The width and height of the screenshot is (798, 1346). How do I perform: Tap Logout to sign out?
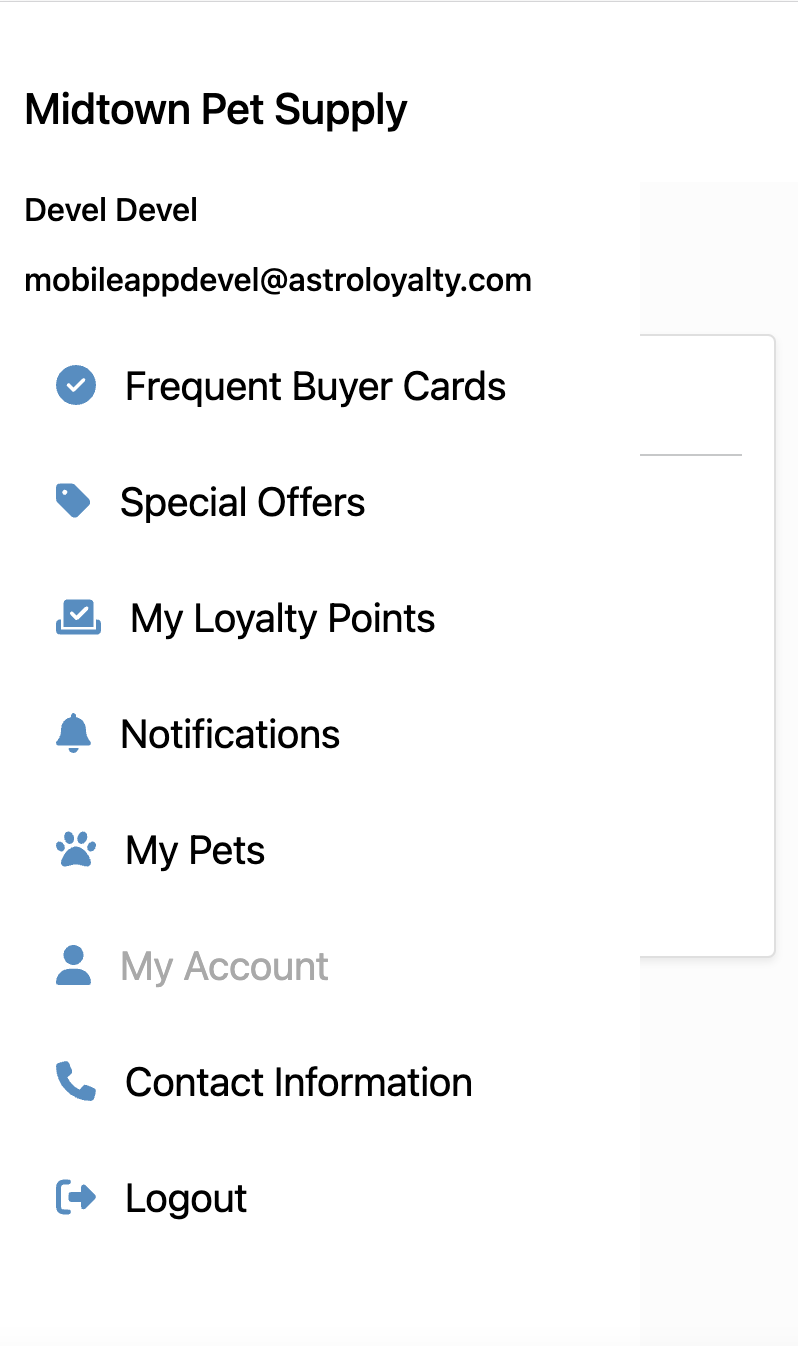pos(186,1198)
